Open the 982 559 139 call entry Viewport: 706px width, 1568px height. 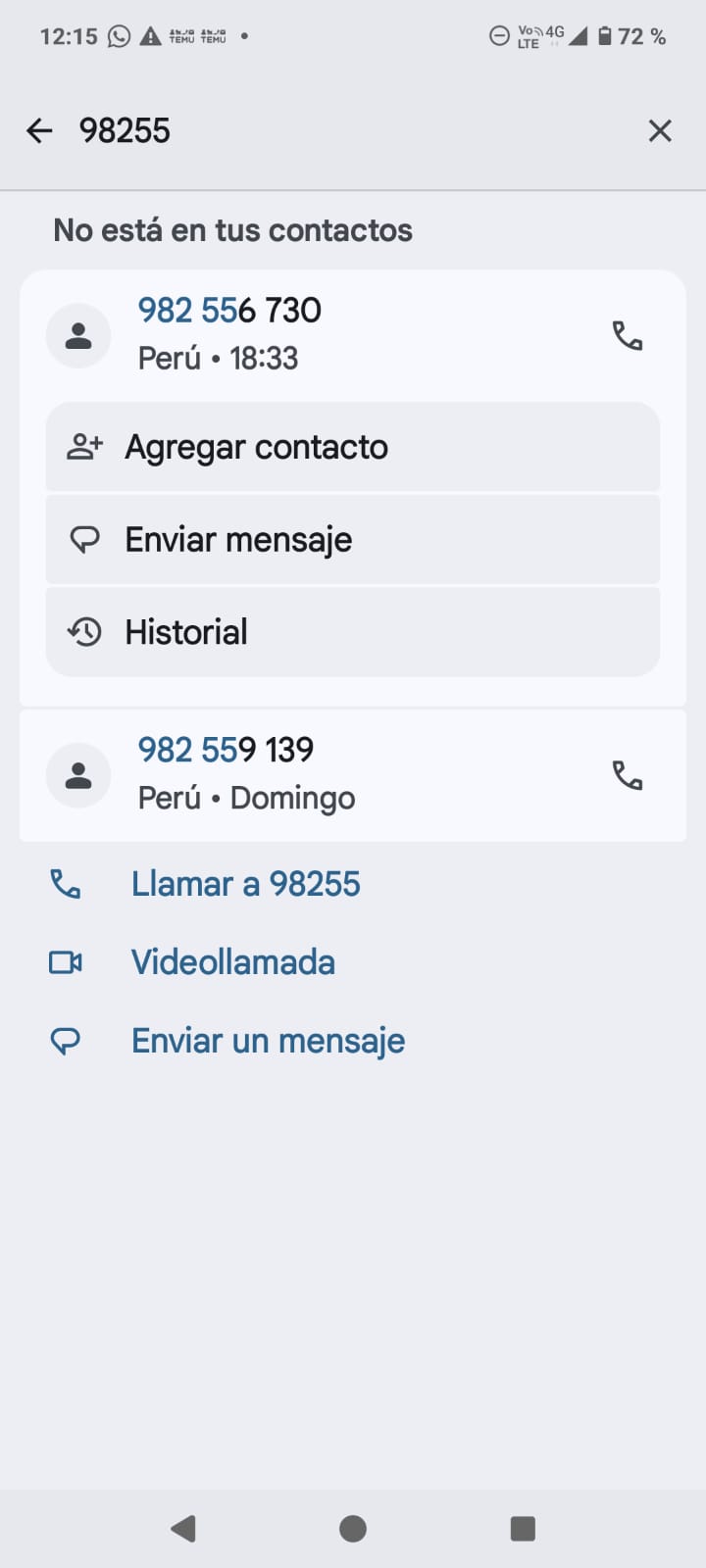click(x=294, y=774)
